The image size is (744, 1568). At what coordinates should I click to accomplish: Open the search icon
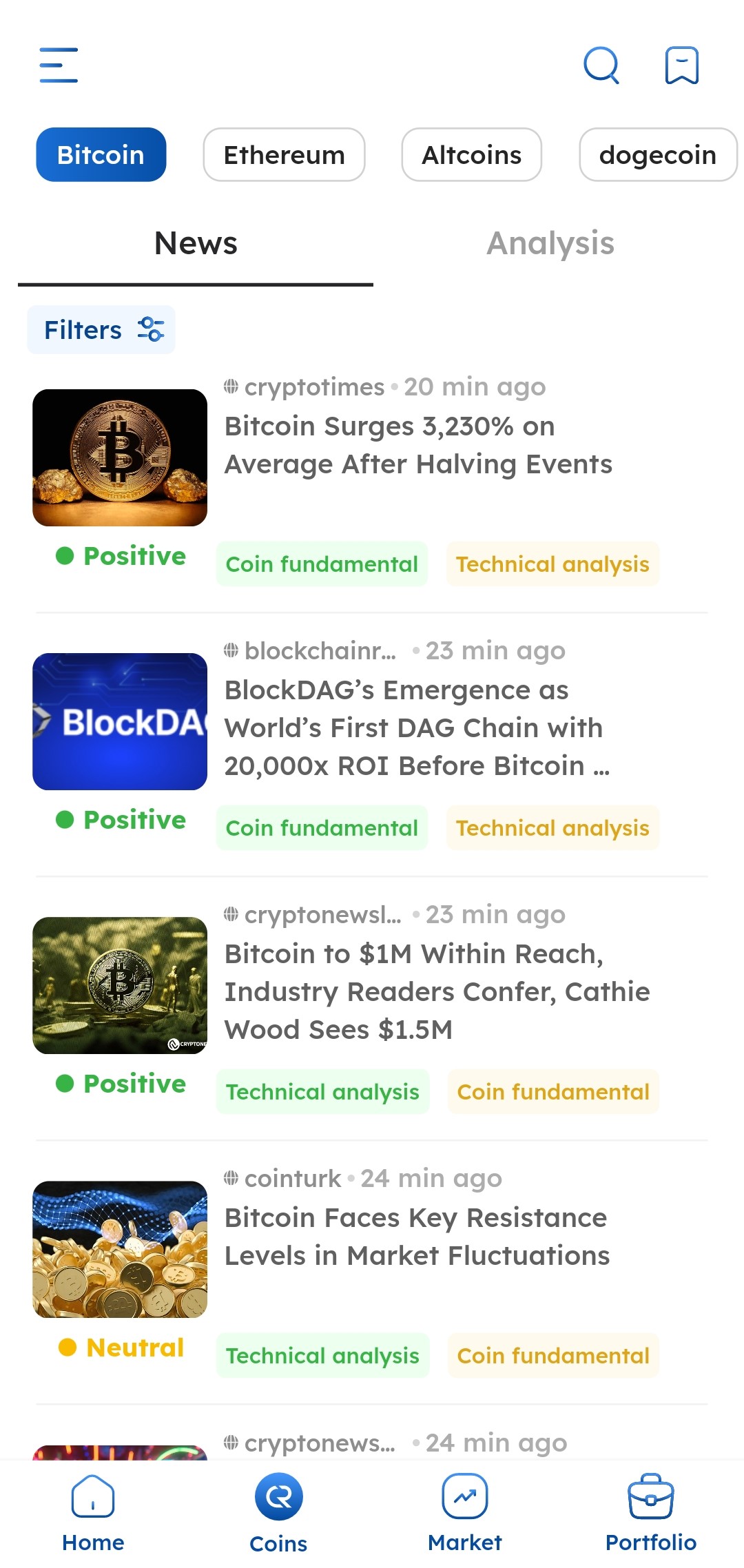point(601,65)
